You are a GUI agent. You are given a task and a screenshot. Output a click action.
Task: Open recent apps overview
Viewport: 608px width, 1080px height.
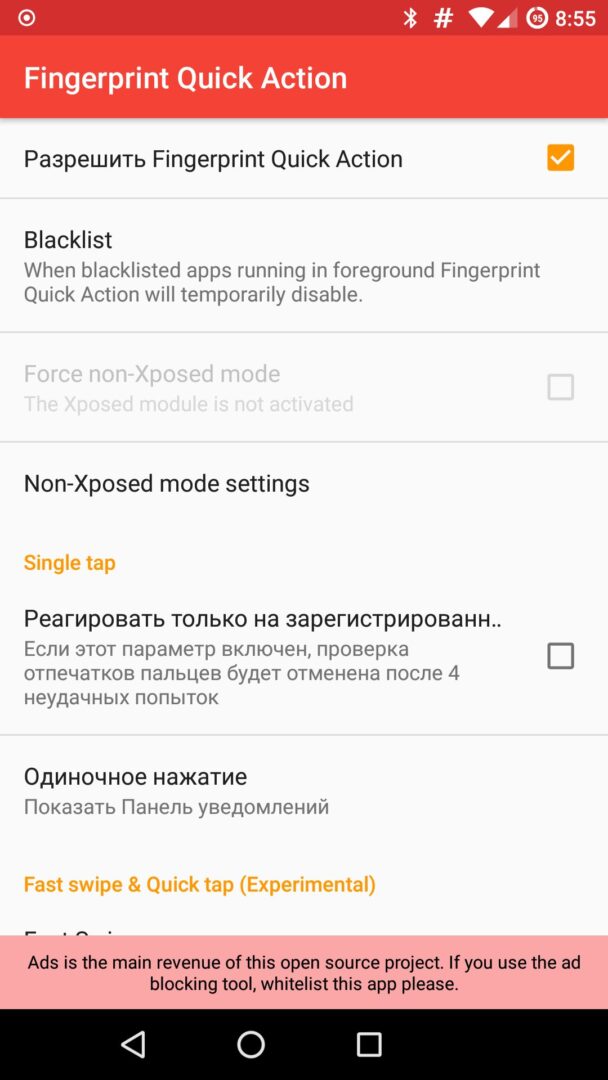pyautogui.click(x=369, y=1045)
